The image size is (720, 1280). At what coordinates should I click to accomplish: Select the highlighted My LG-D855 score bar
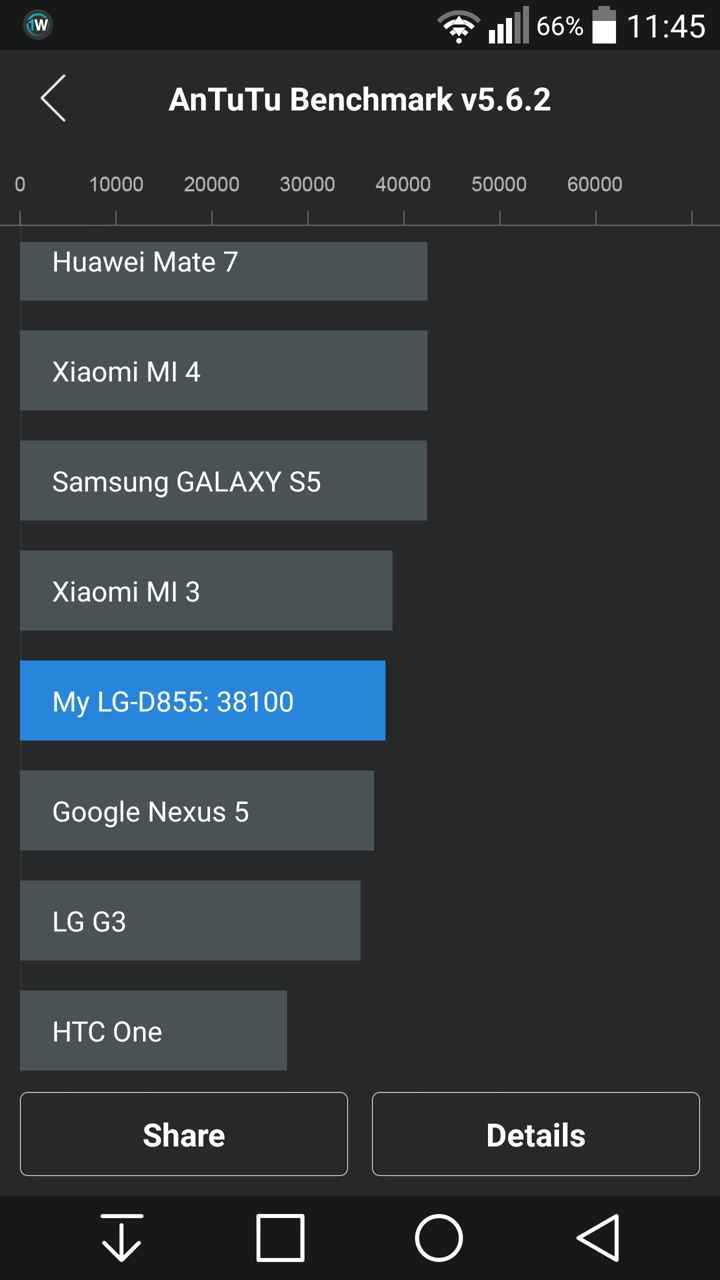[x=202, y=701]
